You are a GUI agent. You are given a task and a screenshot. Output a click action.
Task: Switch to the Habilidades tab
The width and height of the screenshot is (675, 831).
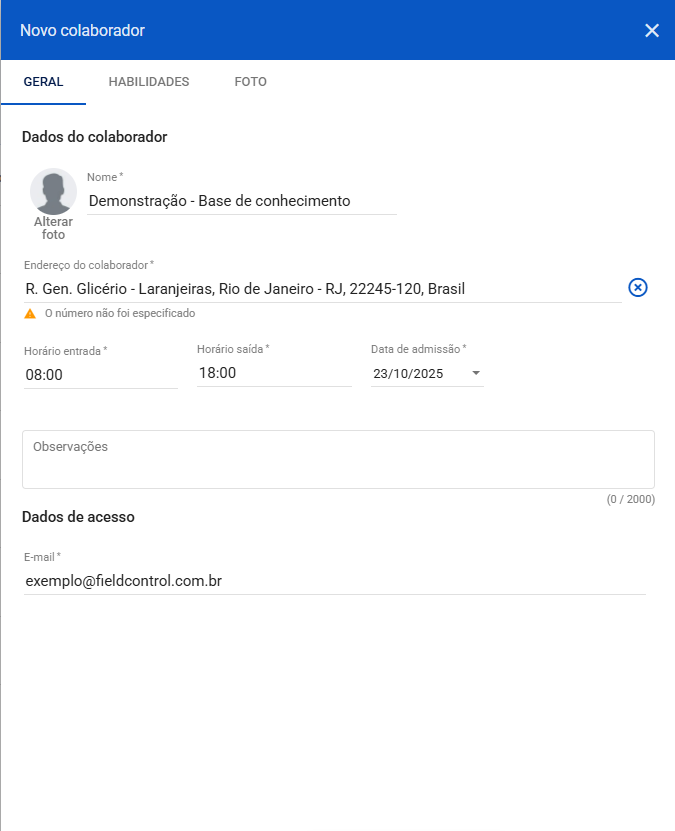click(x=149, y=82)
